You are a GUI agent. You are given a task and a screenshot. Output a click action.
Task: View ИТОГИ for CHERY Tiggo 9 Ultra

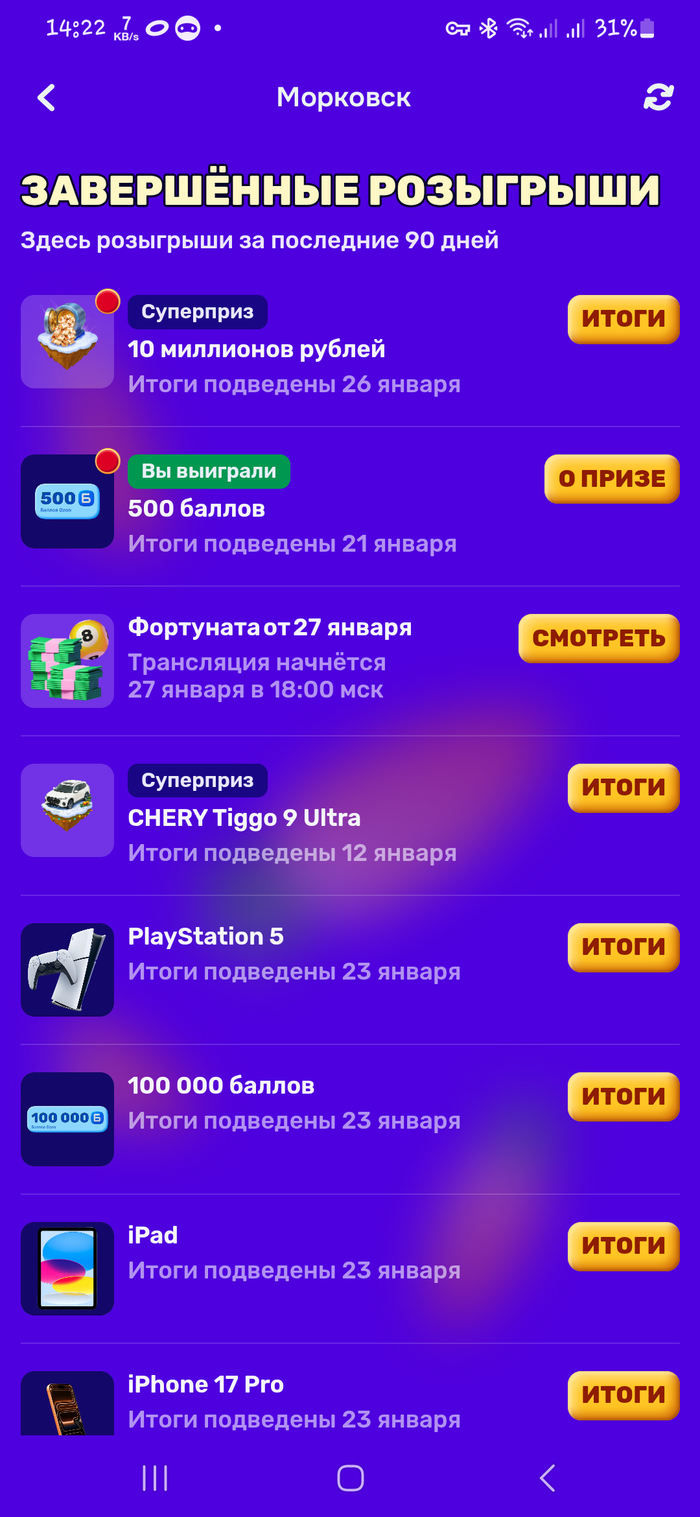623,788
